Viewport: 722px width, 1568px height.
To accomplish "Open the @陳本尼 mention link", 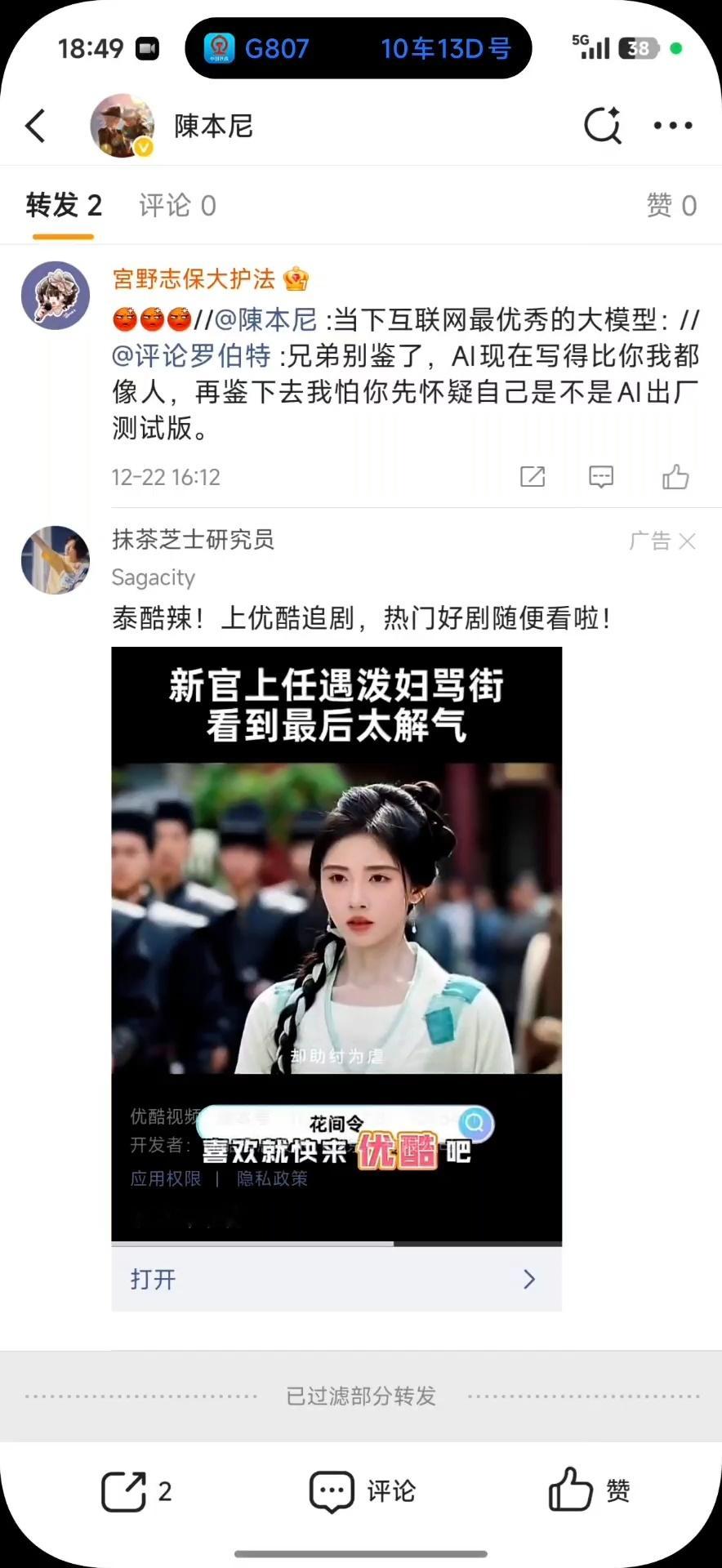I will 267,321.
